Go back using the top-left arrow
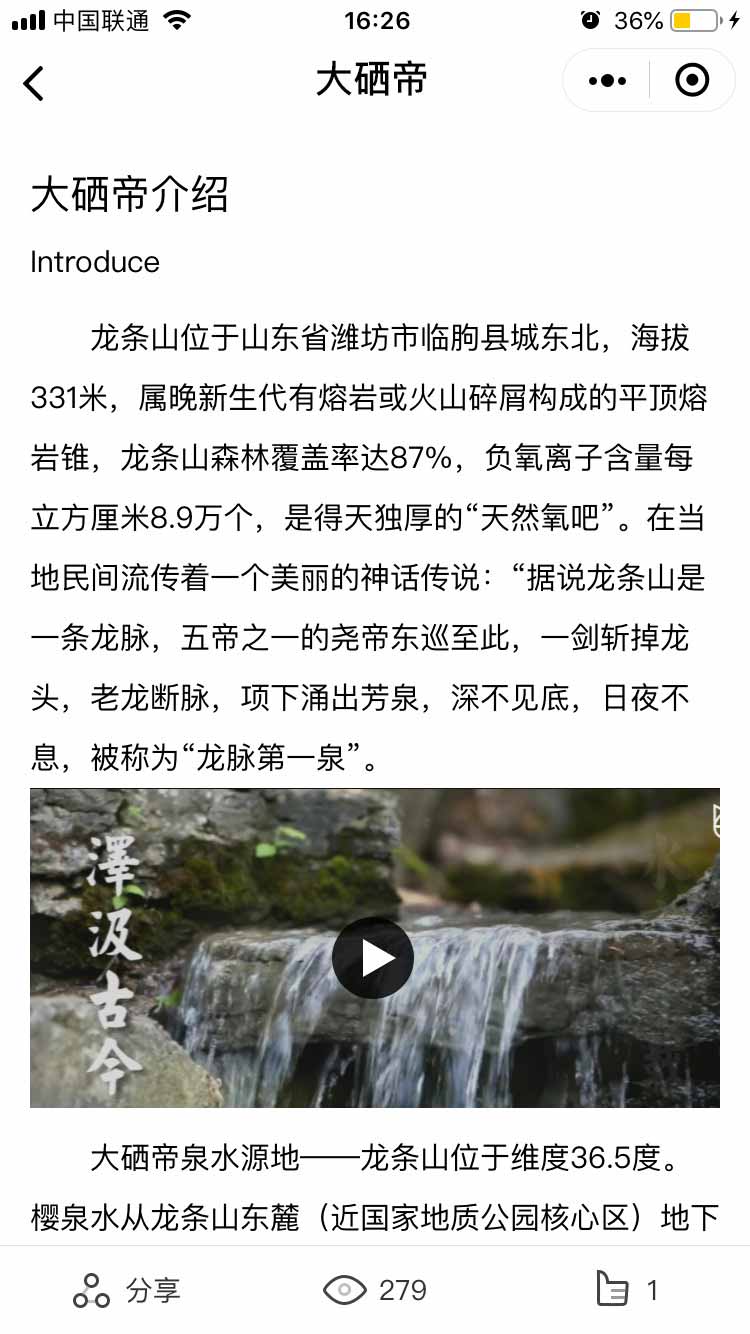The width and height of the screenshot is (750, 1334). coord(34,82)
